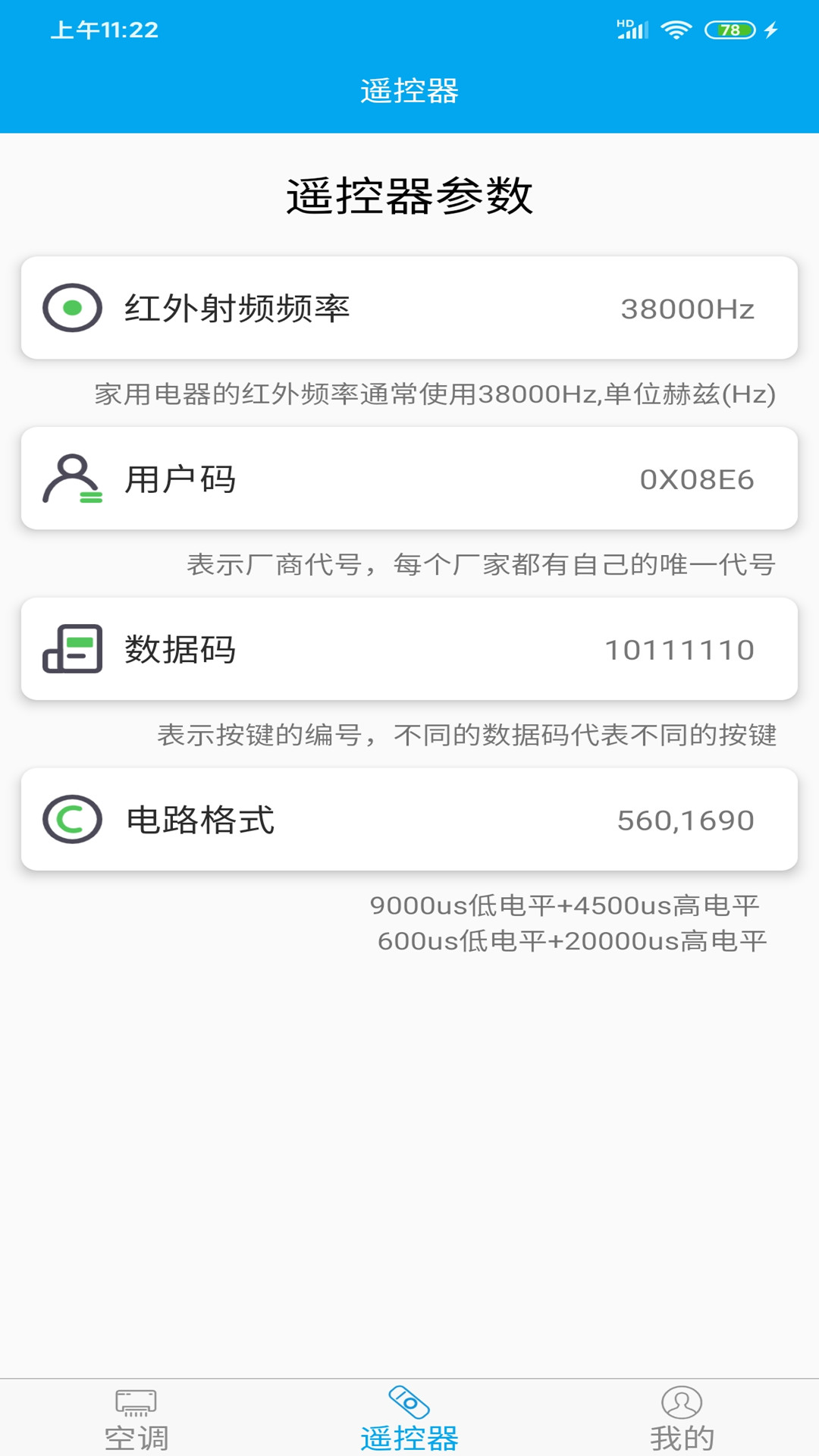Open the 红外射频频率 38000Hz setting card

tap(409, 308)
